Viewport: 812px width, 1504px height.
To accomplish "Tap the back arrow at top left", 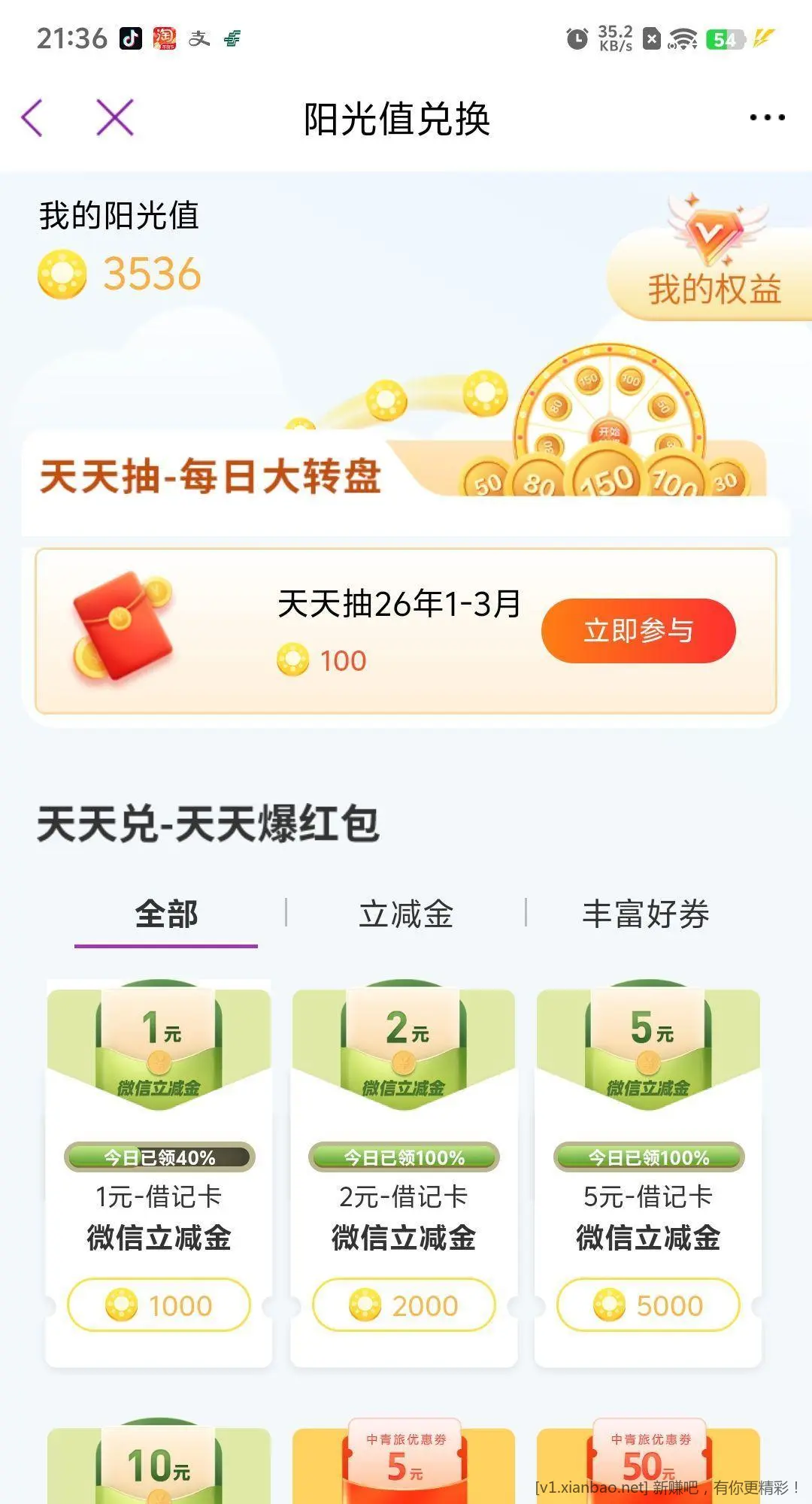I will click(x=32, y=118).
